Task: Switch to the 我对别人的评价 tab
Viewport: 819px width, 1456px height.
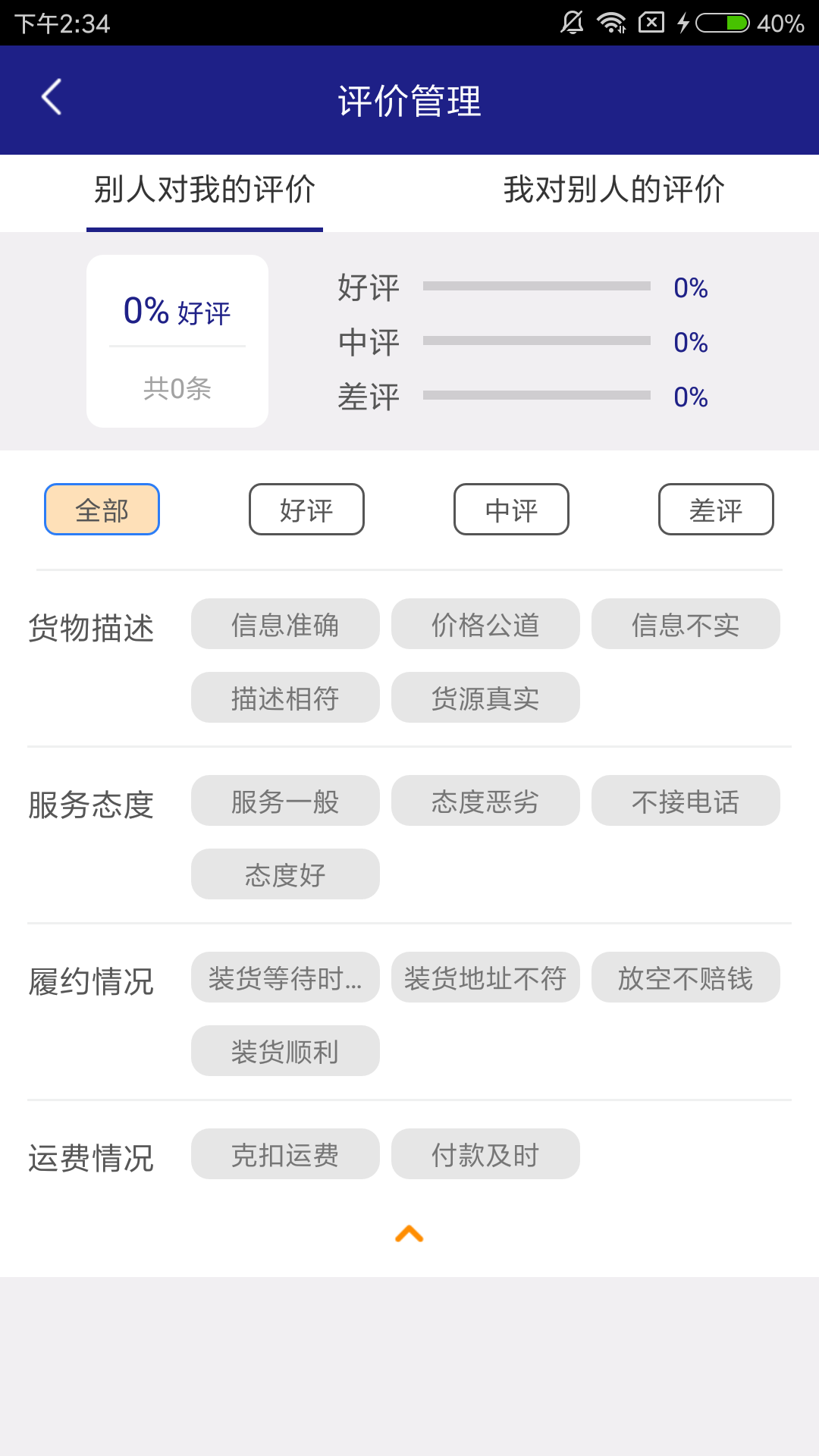Action: click(x=614, y=190)
